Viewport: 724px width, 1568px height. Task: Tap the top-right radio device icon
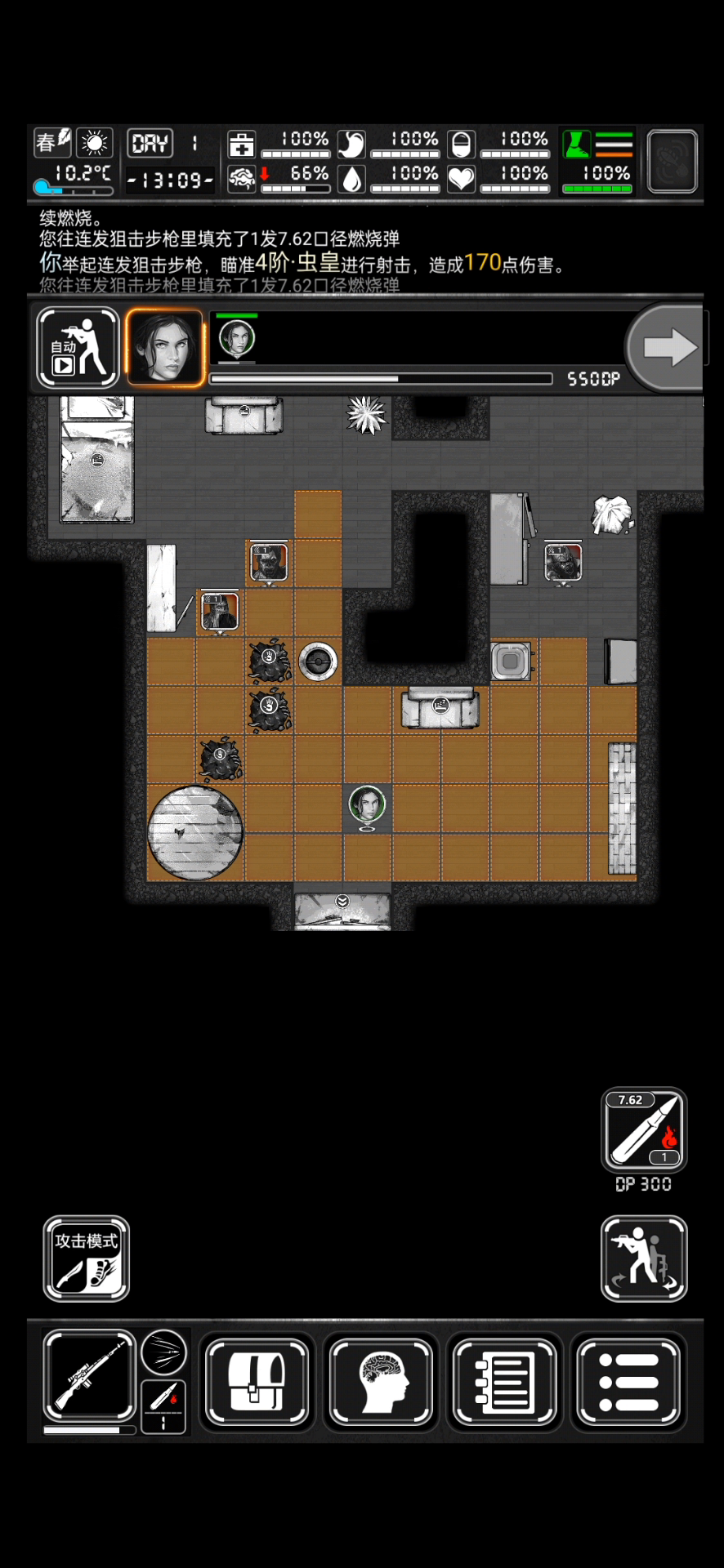pyautogui.click(x=672, y=161)
